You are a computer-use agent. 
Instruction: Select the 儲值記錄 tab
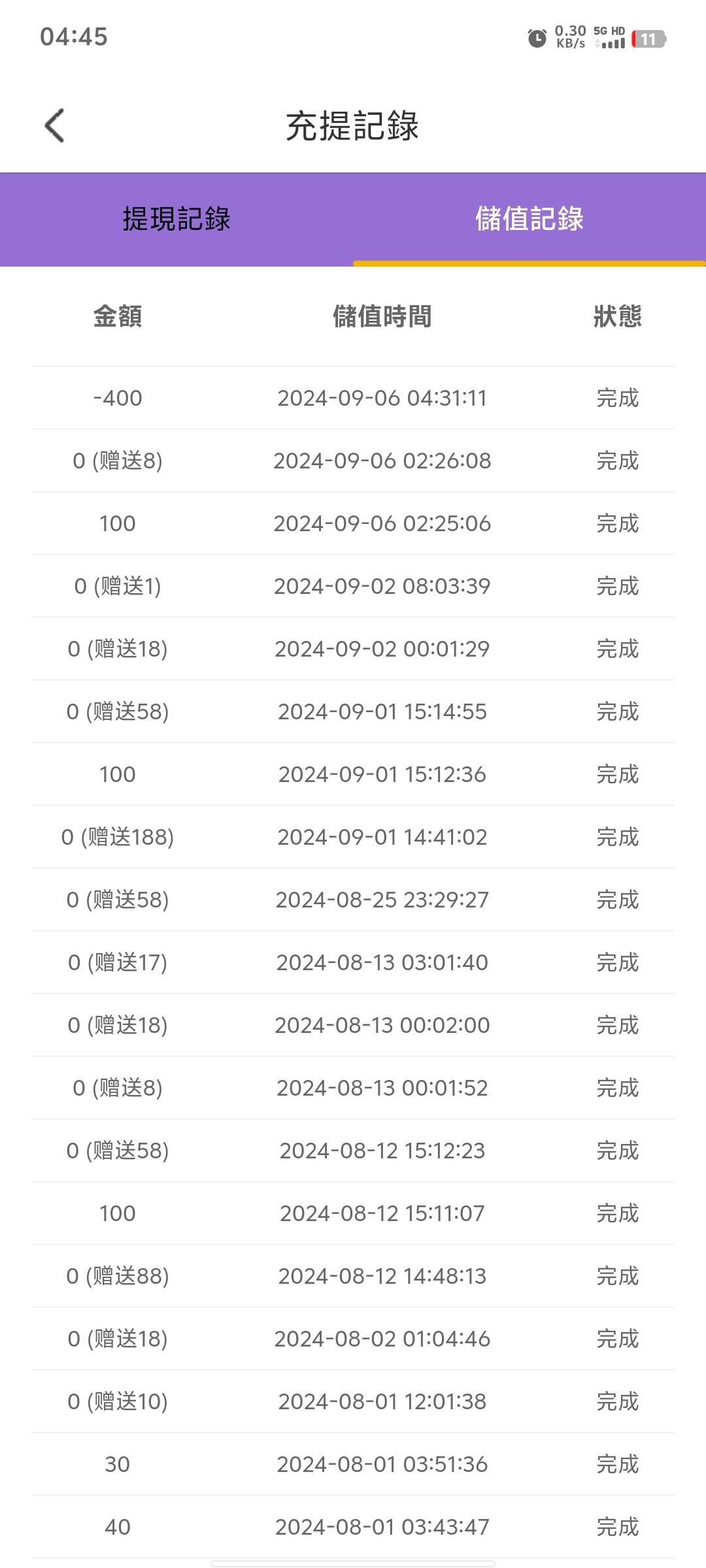[x=529, y=219]
